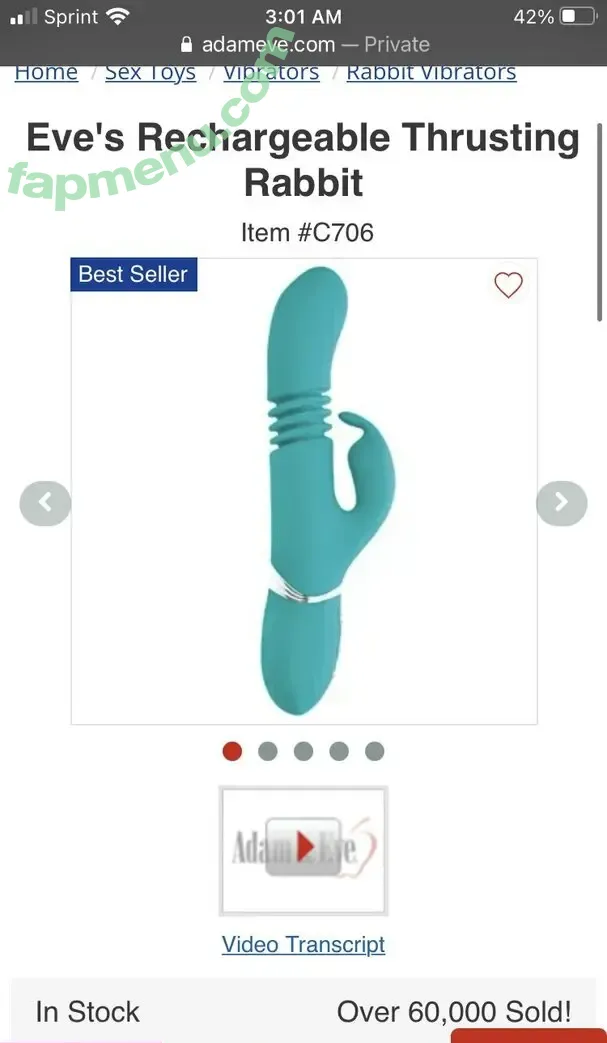The width and height of the screenshot is (607, 1043).
Task: Tap the adameve.com address bar
Action: pos(304,44)
